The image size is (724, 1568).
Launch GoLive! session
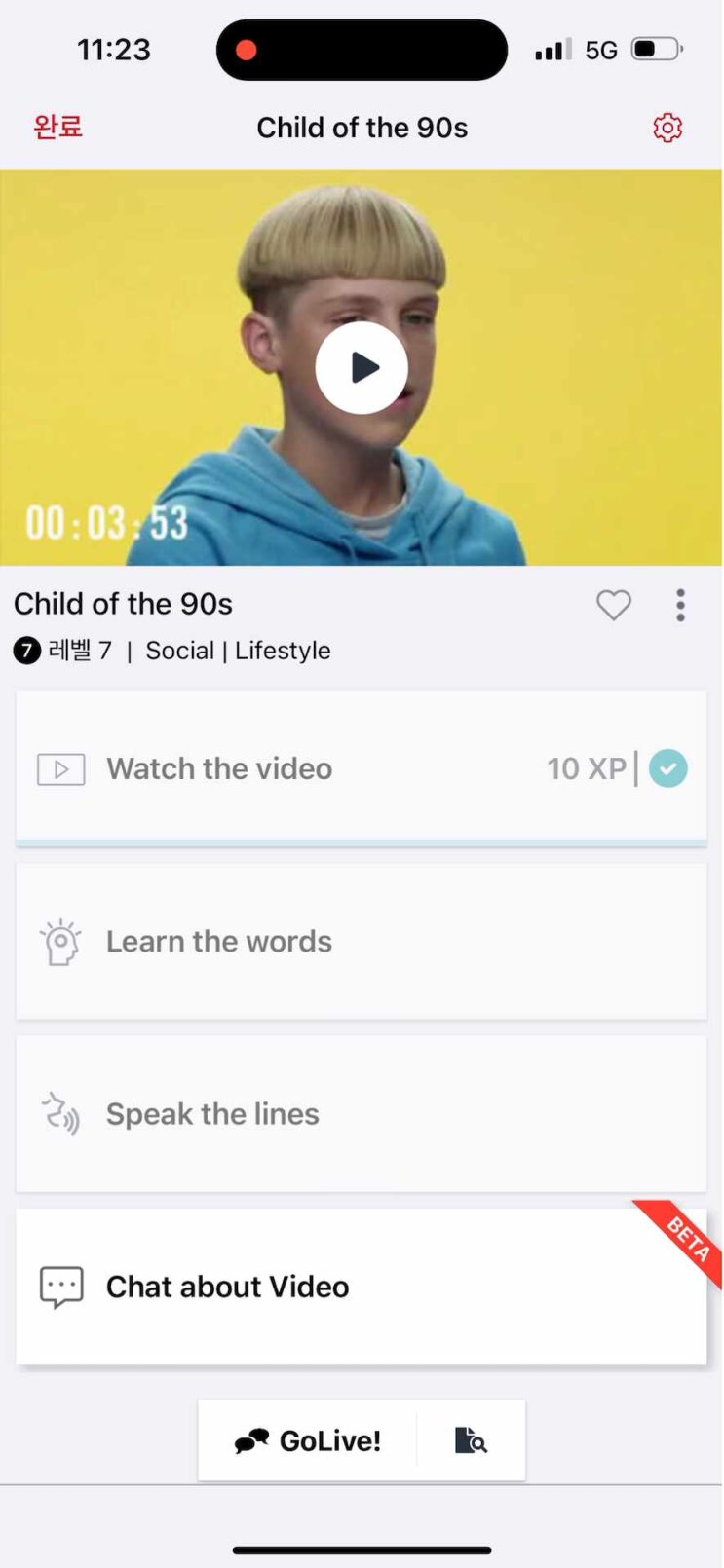click(x=308, y=1440)
